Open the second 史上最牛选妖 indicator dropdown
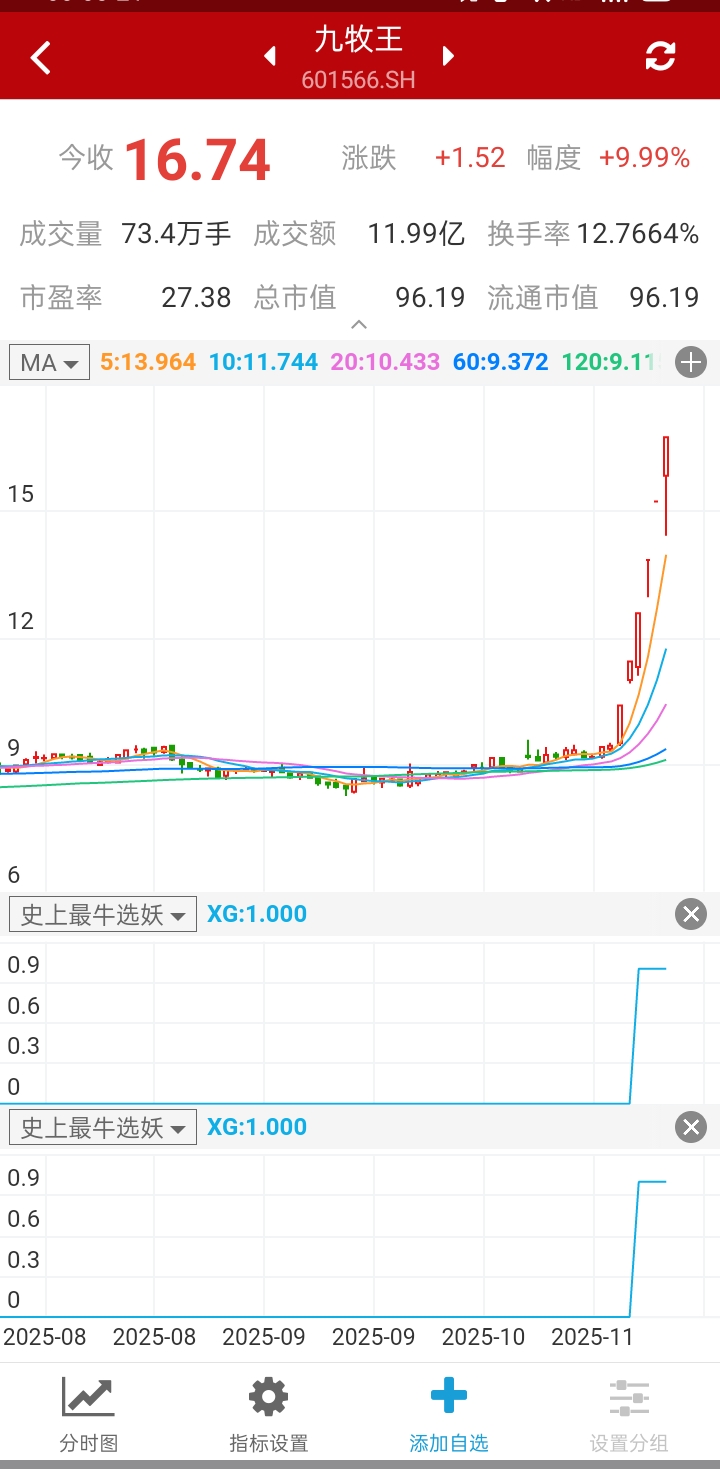The image size is (720, 1469). (x=103, y=1127)
